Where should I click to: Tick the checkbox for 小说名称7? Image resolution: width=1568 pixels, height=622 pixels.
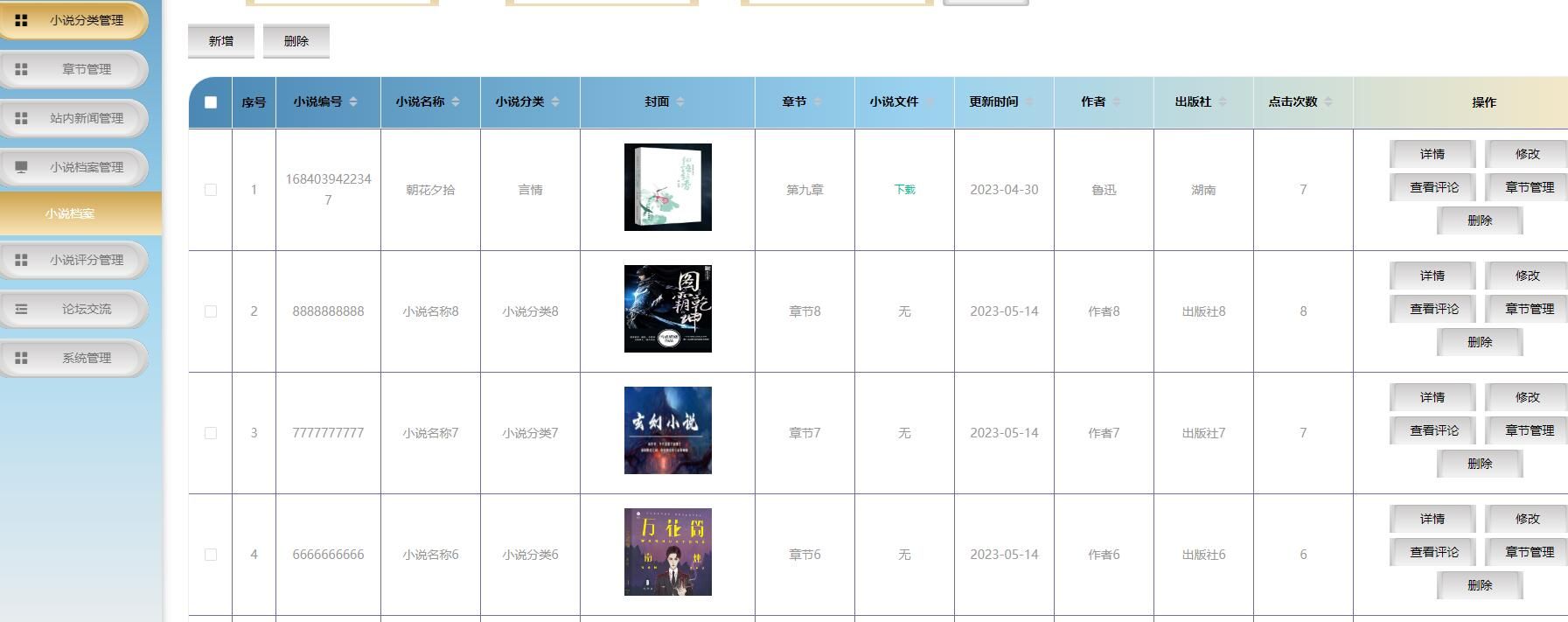tap(211, 433)
